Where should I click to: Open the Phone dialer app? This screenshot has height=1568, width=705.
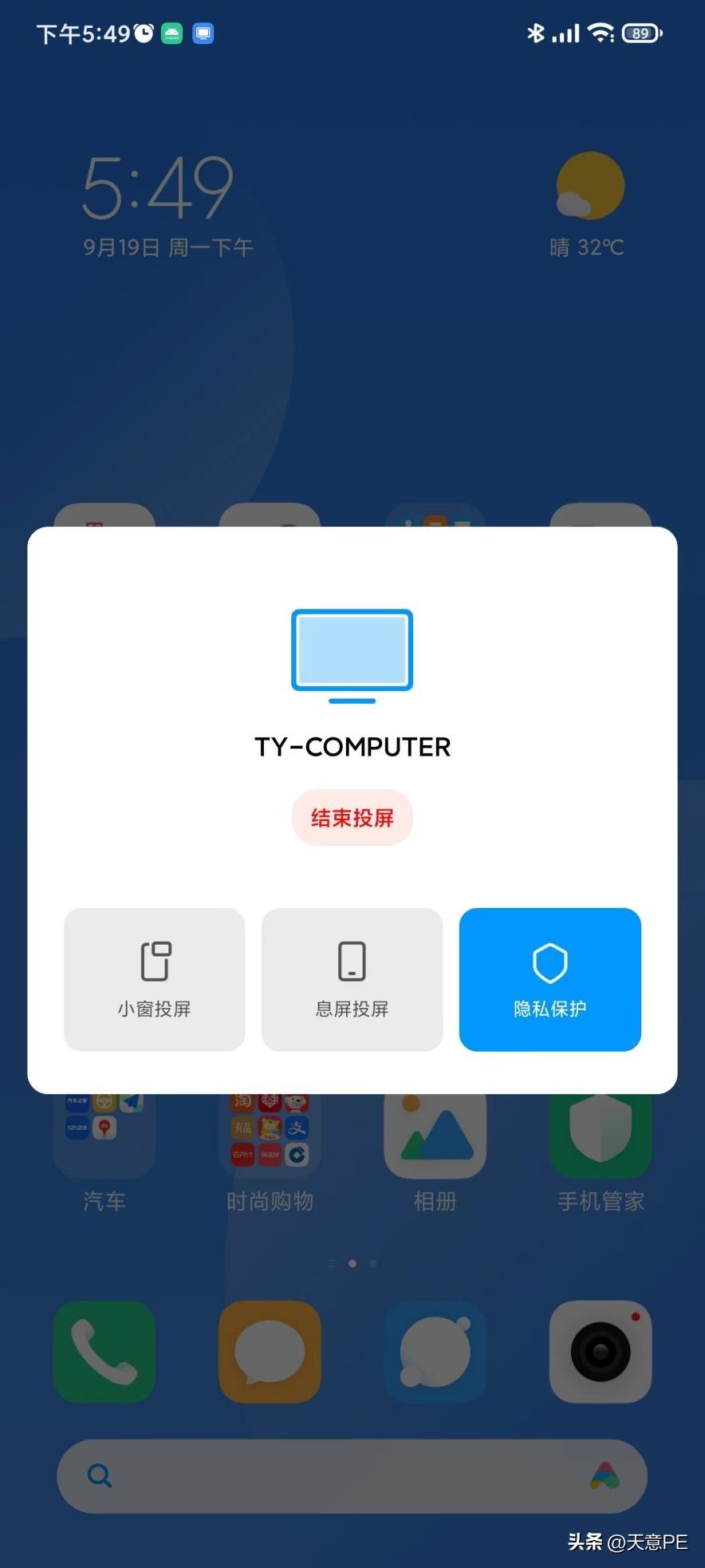coord(104,1351)
